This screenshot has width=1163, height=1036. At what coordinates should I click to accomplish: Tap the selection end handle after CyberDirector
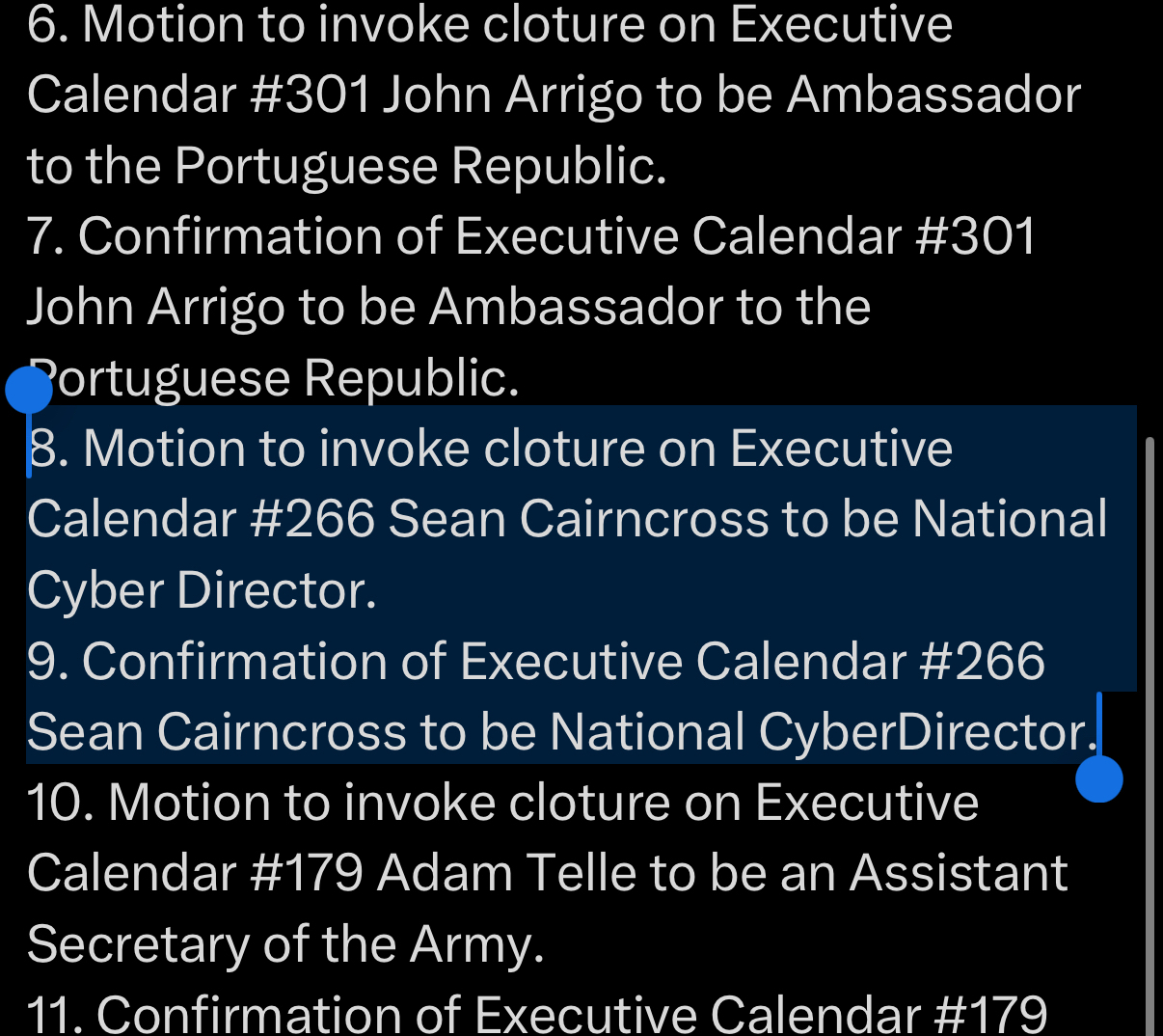coord(1099,777)
